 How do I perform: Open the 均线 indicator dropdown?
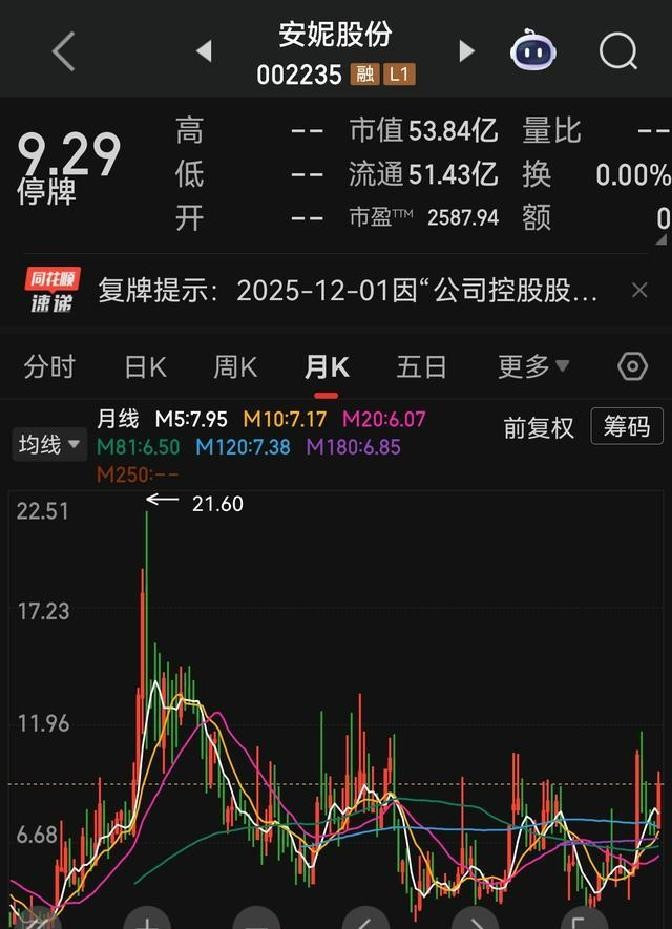48,445
